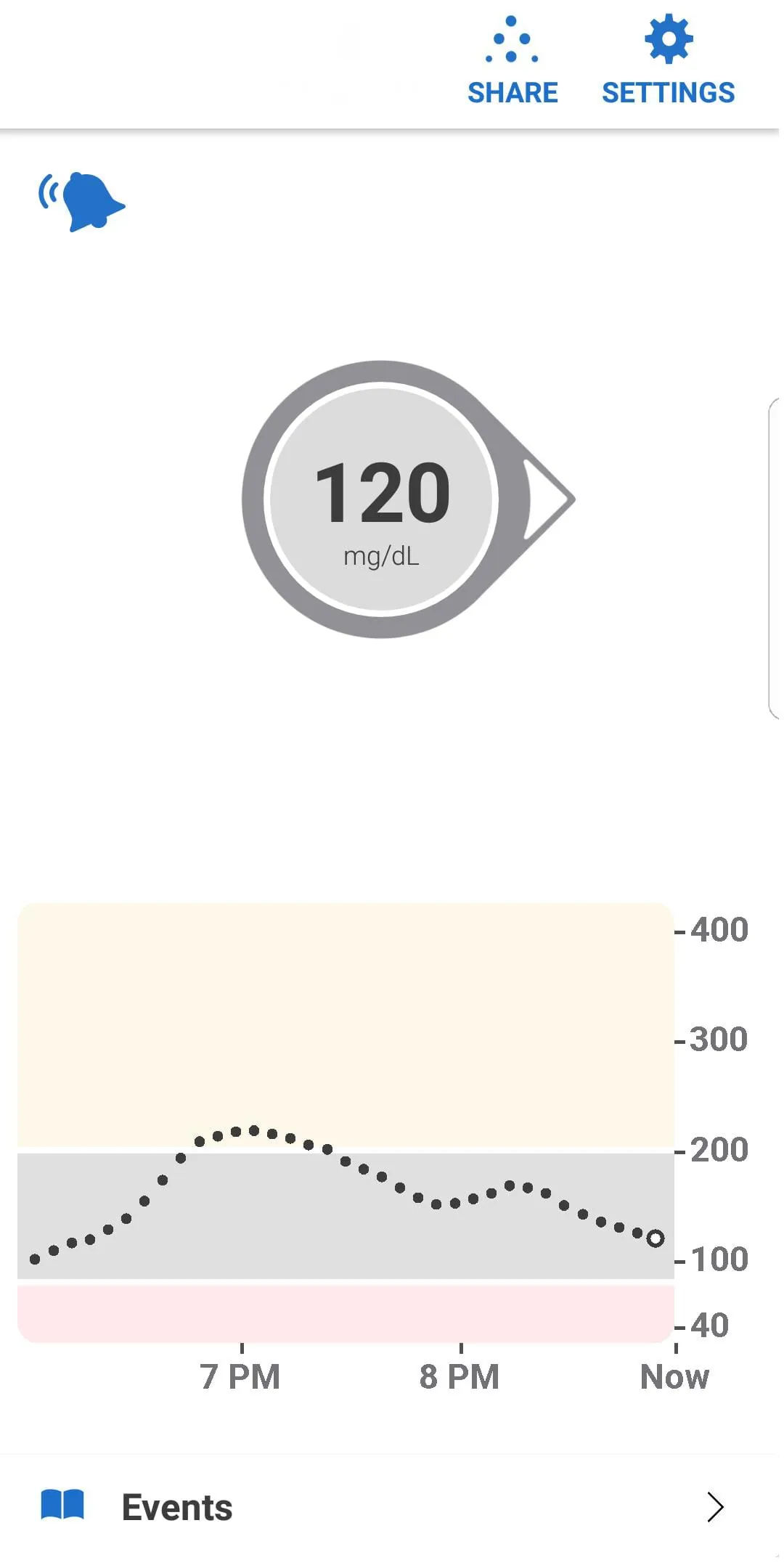The height and width of the screenshot is (1568, 784).
Task: Tap the Events text link
Action: 176,1506
